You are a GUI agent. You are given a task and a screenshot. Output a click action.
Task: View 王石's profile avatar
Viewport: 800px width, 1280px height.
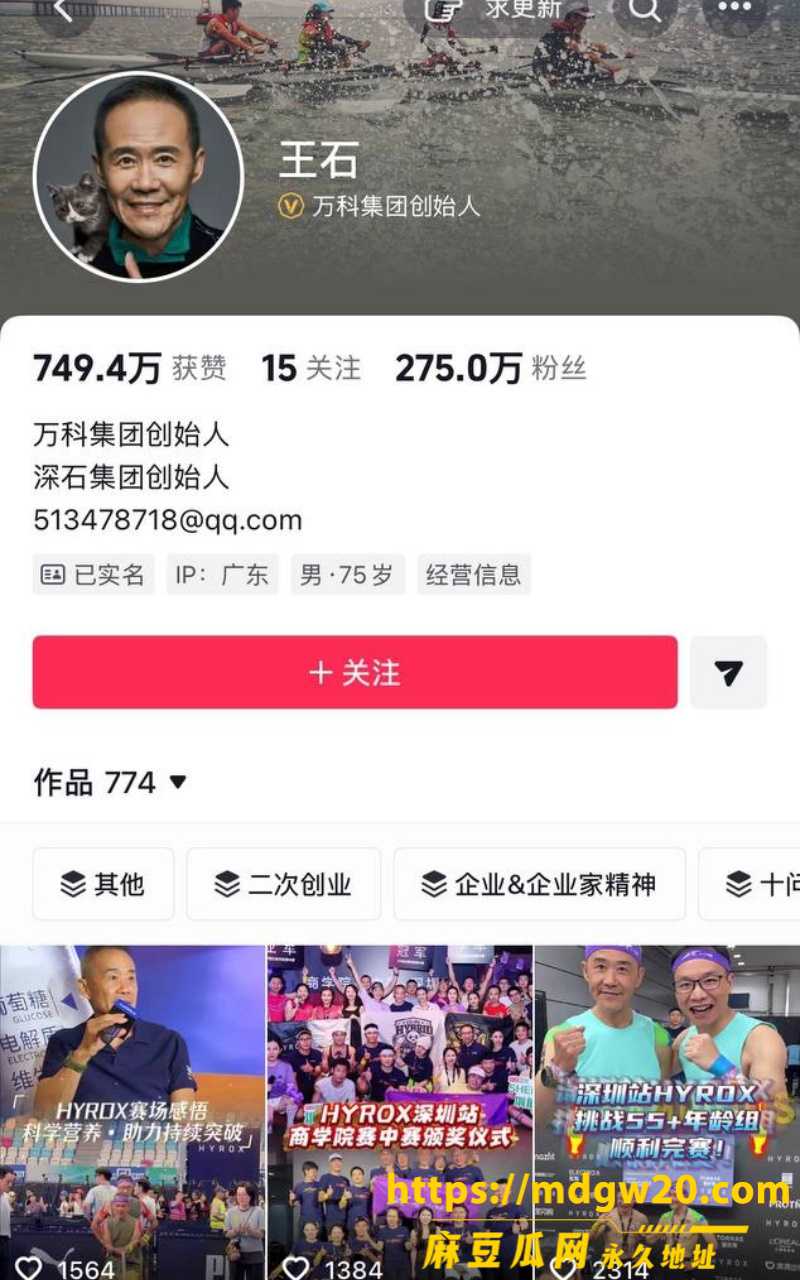click(x=139, y=177)
